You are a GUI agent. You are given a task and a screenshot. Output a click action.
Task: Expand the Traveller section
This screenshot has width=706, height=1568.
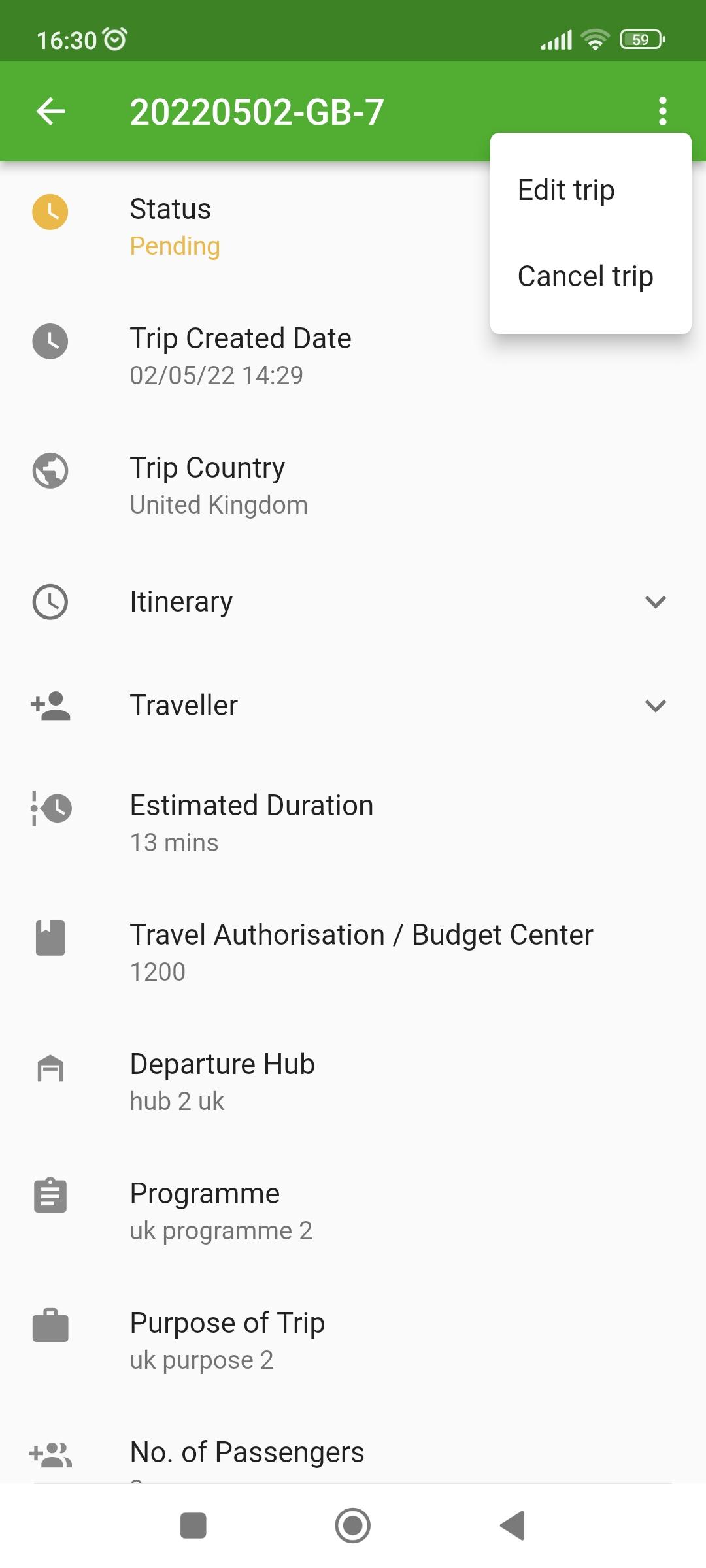(353, 706)
